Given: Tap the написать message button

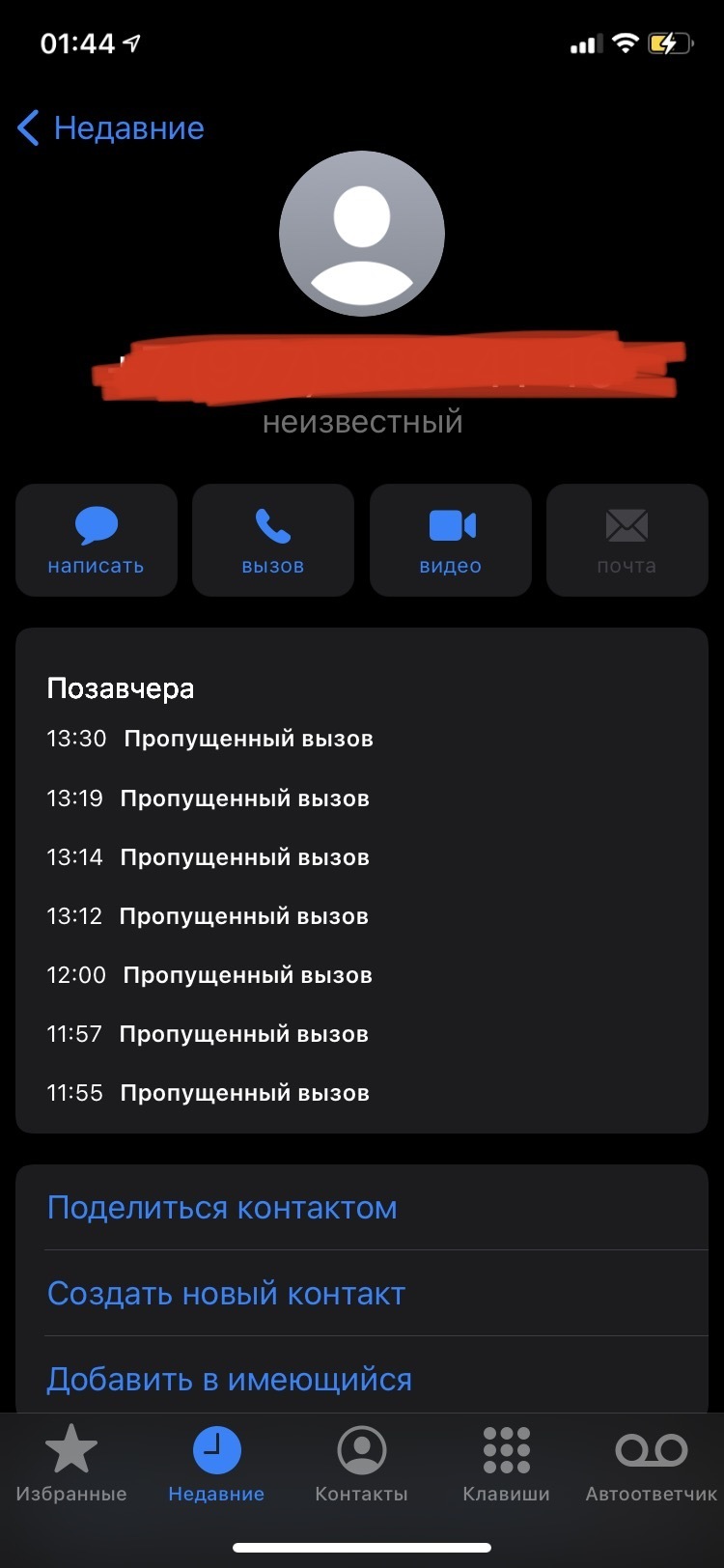Looking at the screenshot, I should click(97, 540).
